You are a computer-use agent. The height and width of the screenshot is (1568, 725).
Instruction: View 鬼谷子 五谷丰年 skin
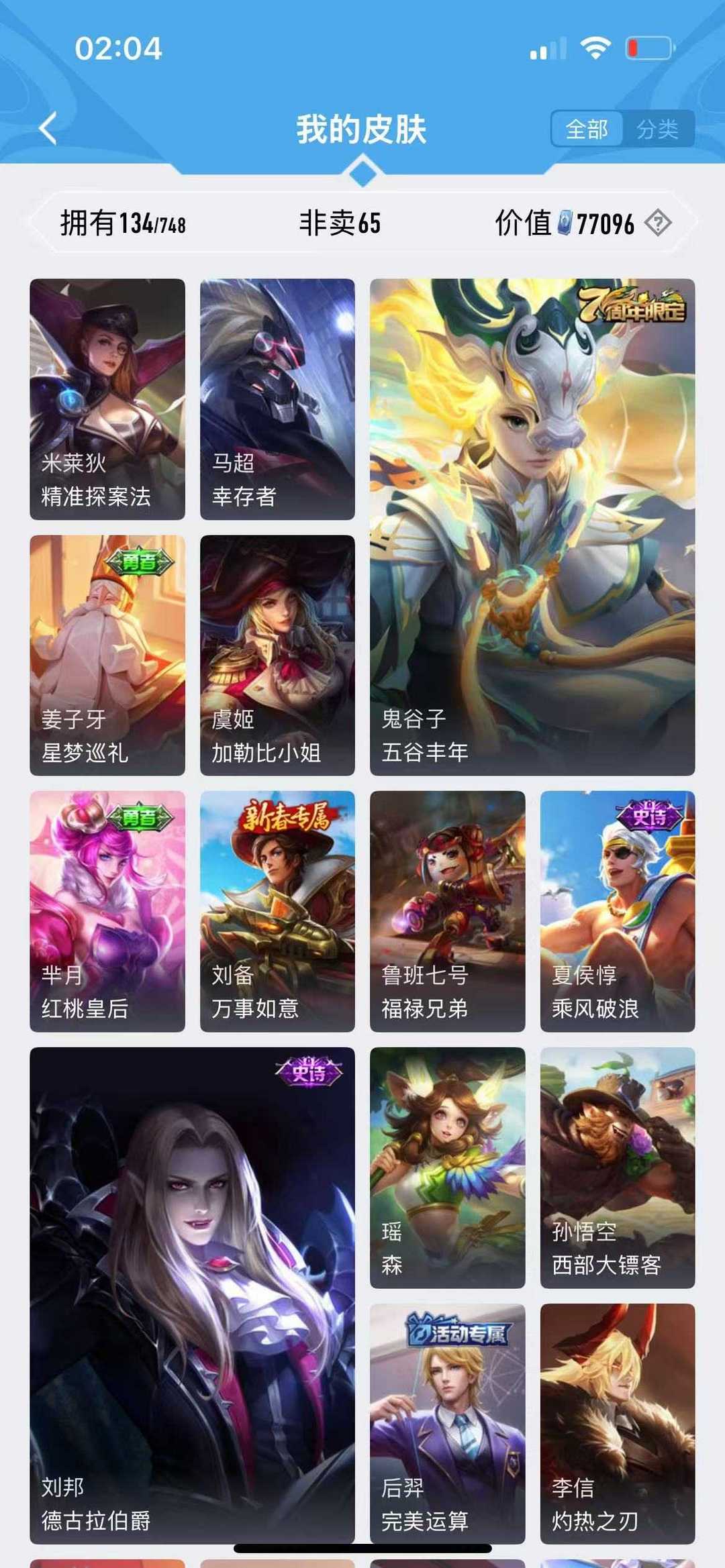click(532, 527)
